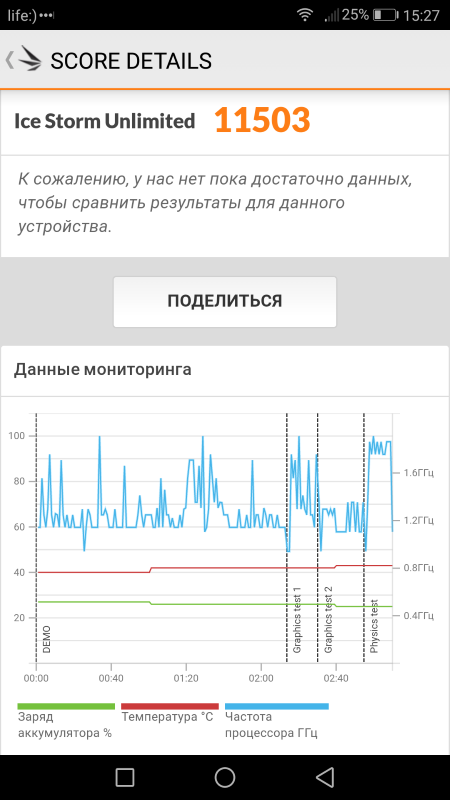Go to the home screen
This screenshot has width=450, height=800.
(x=225, y=777)
